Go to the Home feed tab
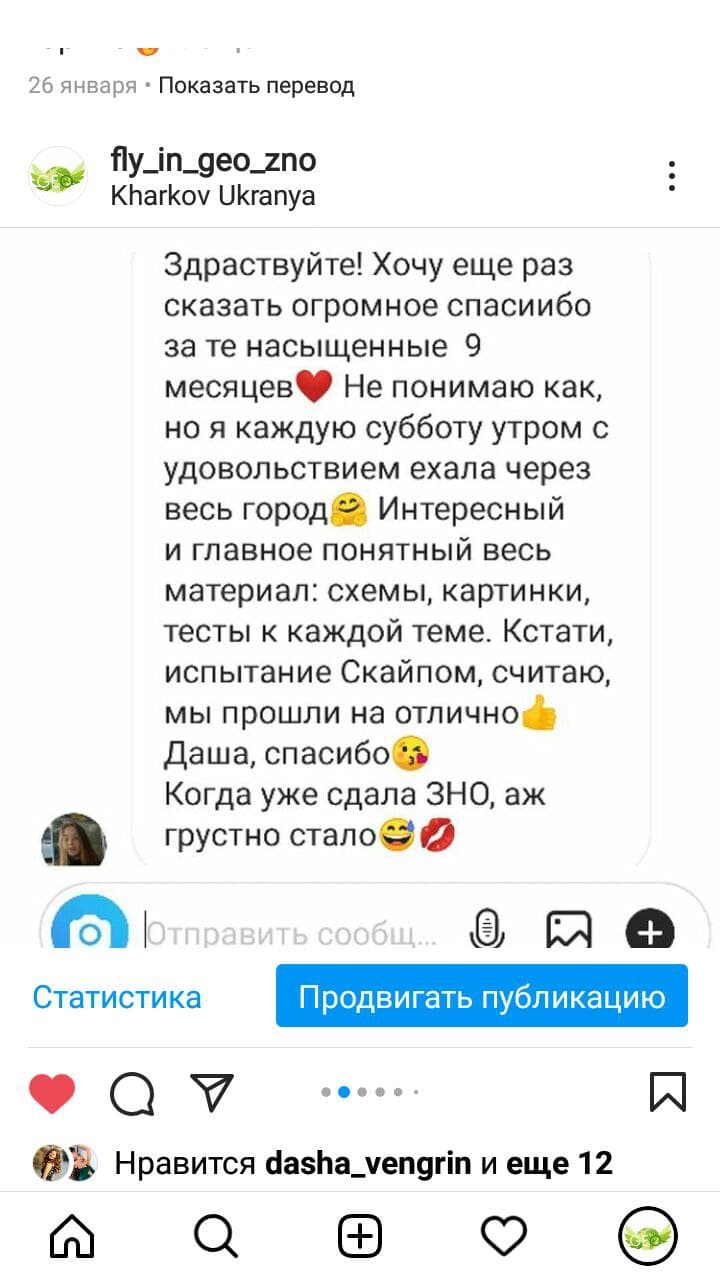The height and width of the screenshot is (1280, 720). pos(72,1237)
